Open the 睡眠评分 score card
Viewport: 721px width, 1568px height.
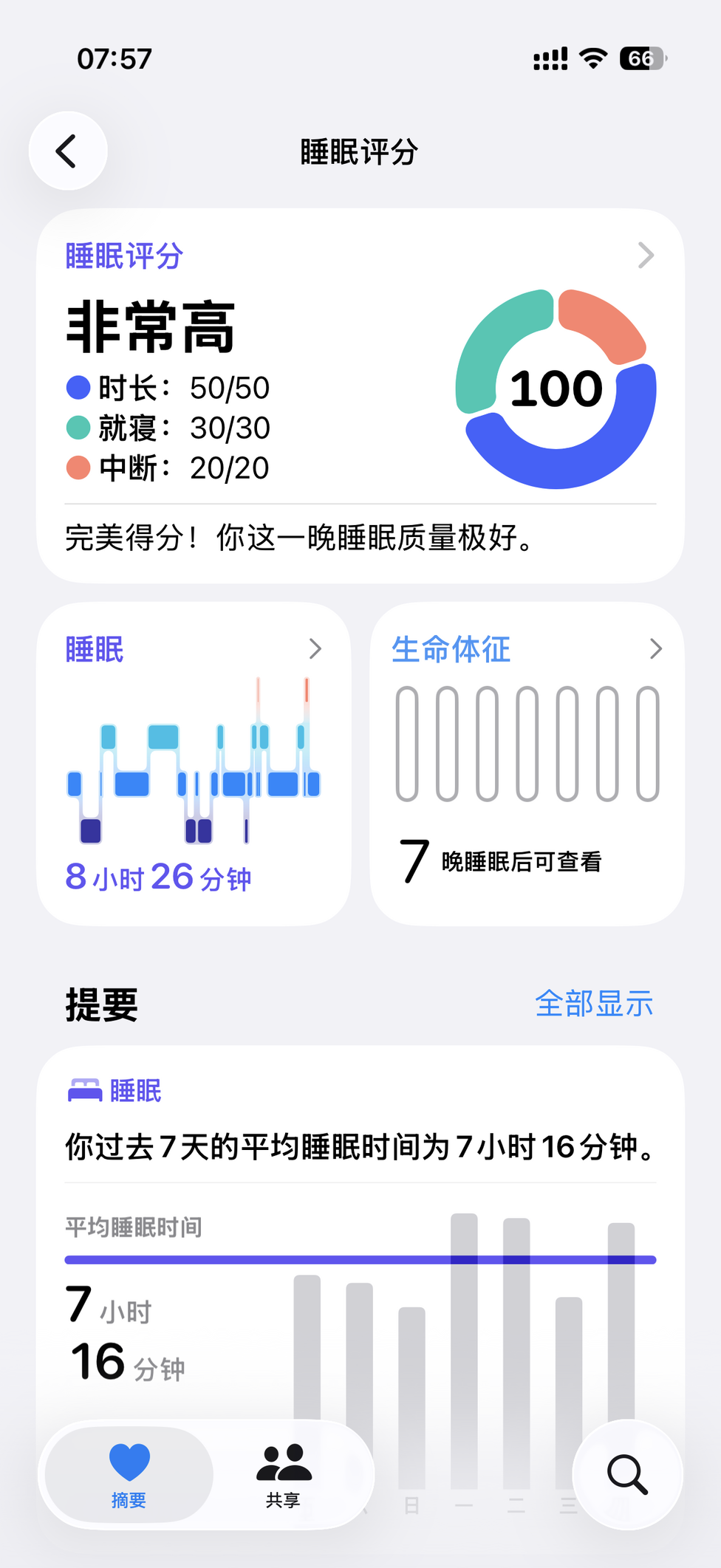[x=360, y=395]
